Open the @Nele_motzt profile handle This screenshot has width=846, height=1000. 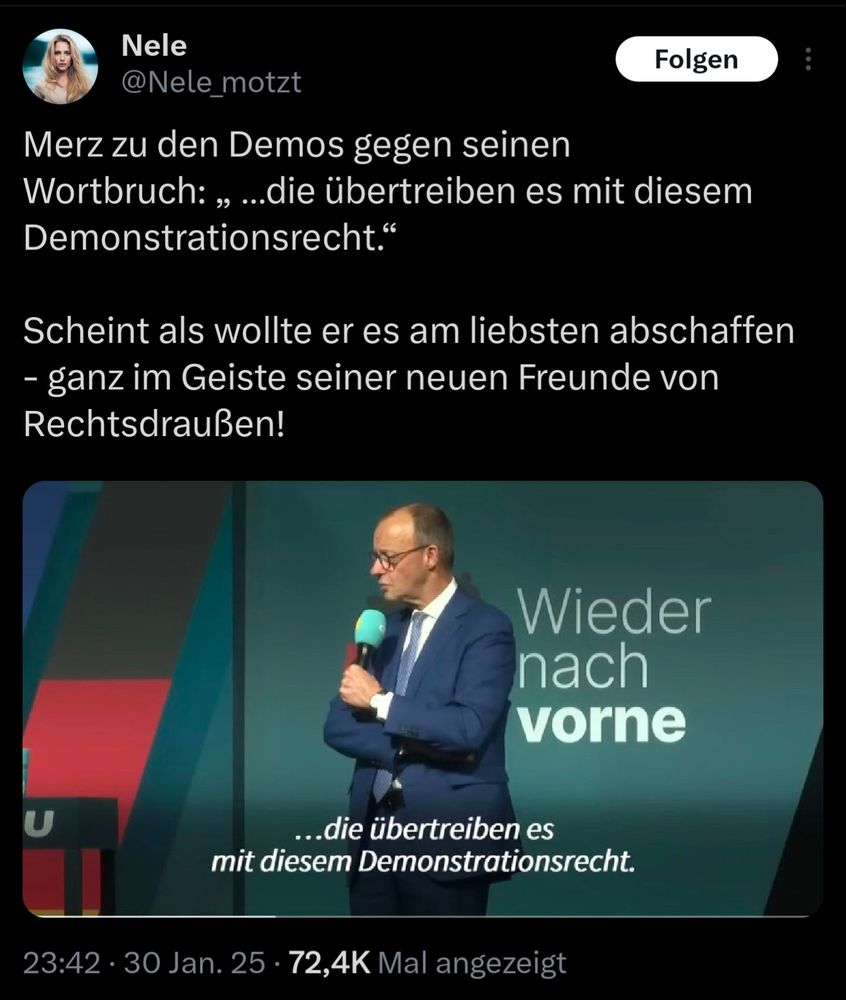coord(211,83)
